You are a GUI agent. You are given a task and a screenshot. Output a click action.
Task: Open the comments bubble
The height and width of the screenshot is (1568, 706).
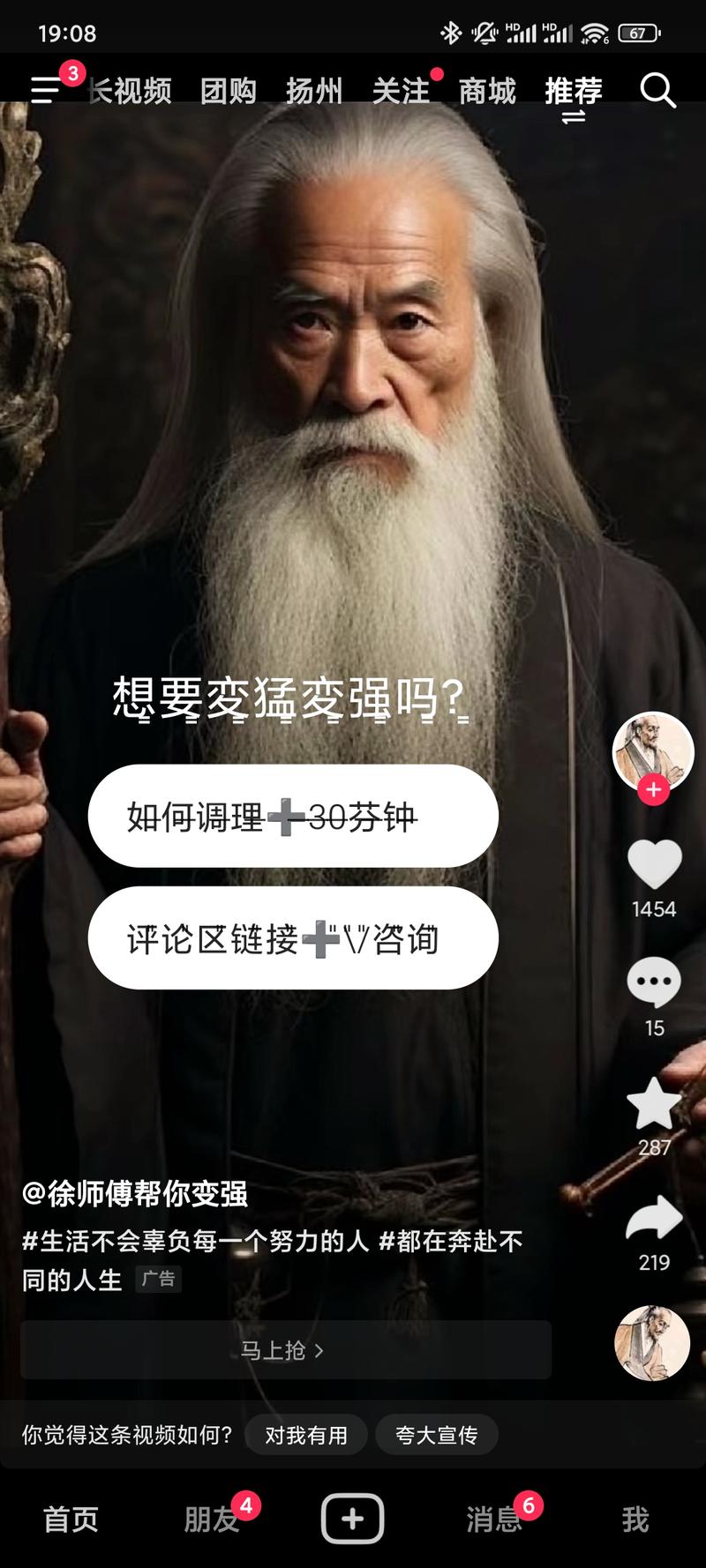[654, 982]
